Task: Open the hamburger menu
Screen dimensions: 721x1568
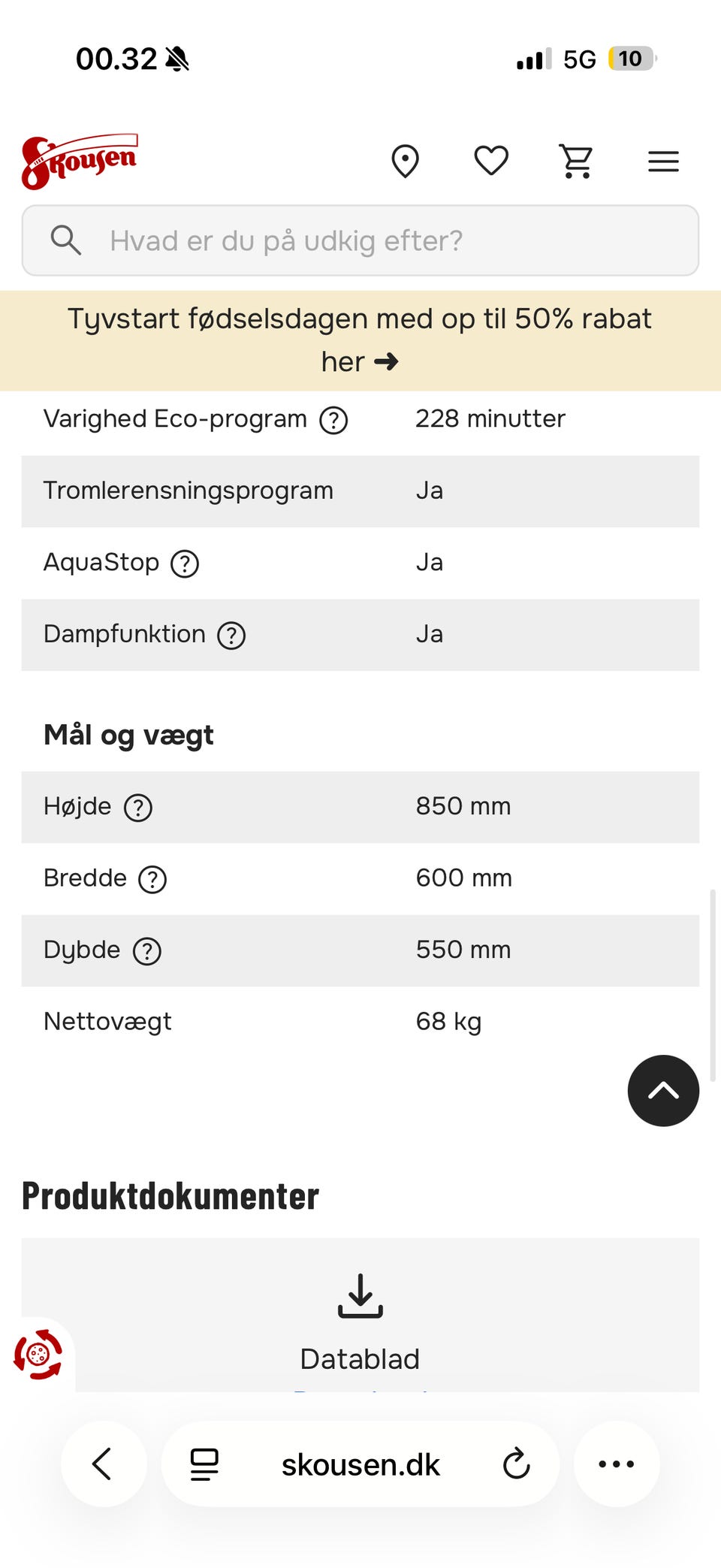Action: pyautogui.click(x=663, y=161)
